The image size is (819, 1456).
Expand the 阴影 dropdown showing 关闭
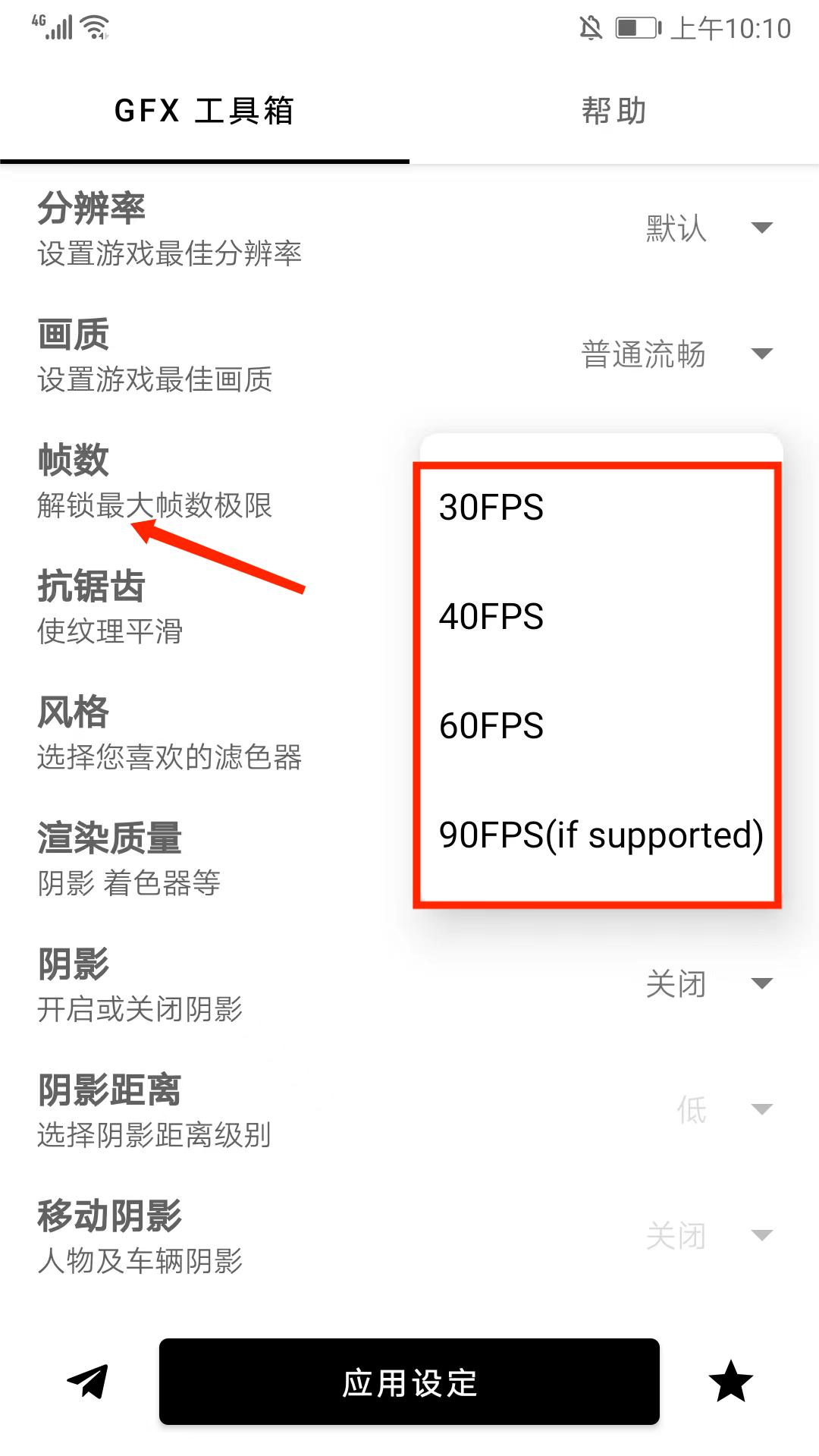click(x=708, y=983)
